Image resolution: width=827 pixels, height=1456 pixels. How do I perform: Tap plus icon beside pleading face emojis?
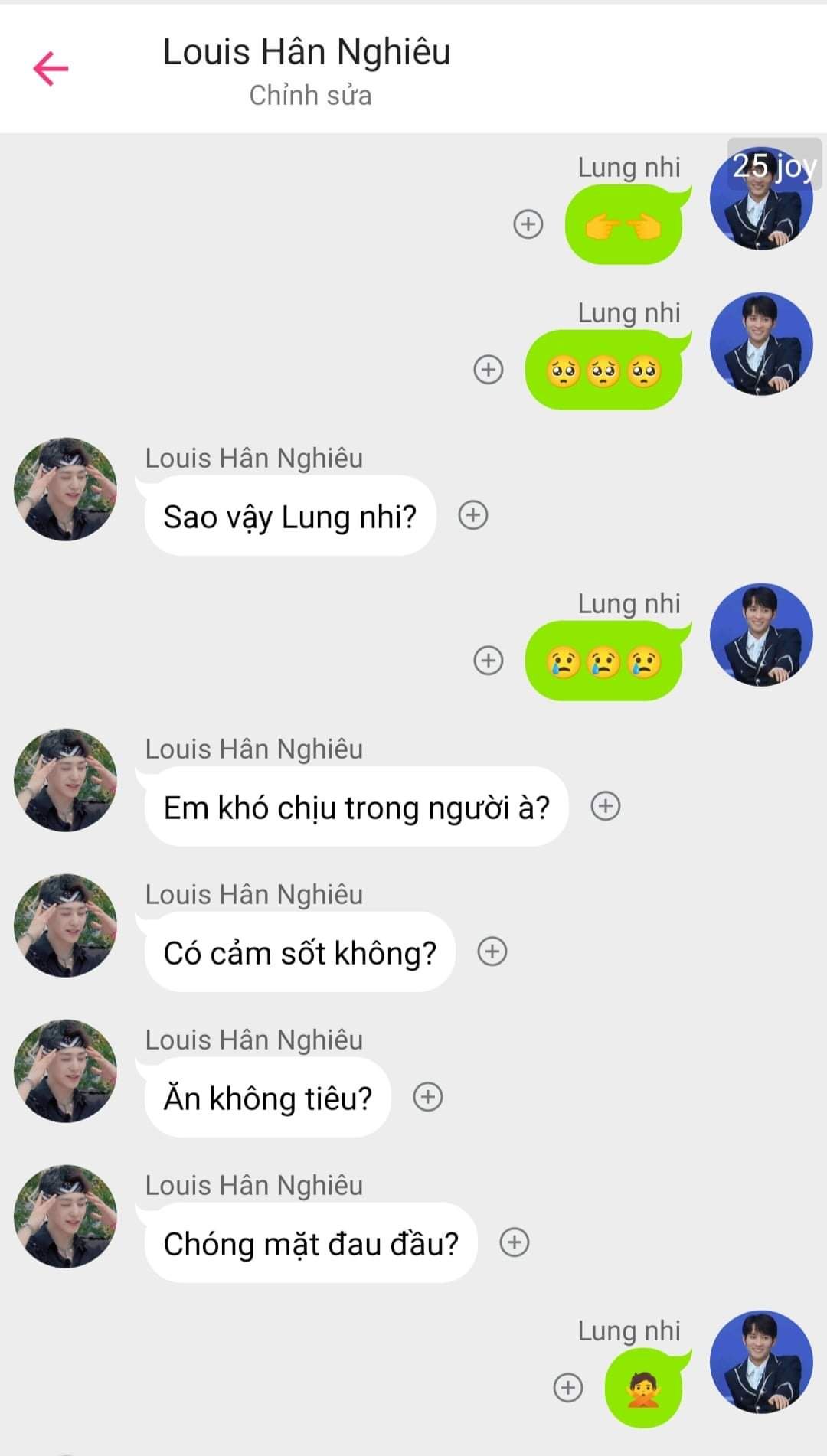(489, 370)
